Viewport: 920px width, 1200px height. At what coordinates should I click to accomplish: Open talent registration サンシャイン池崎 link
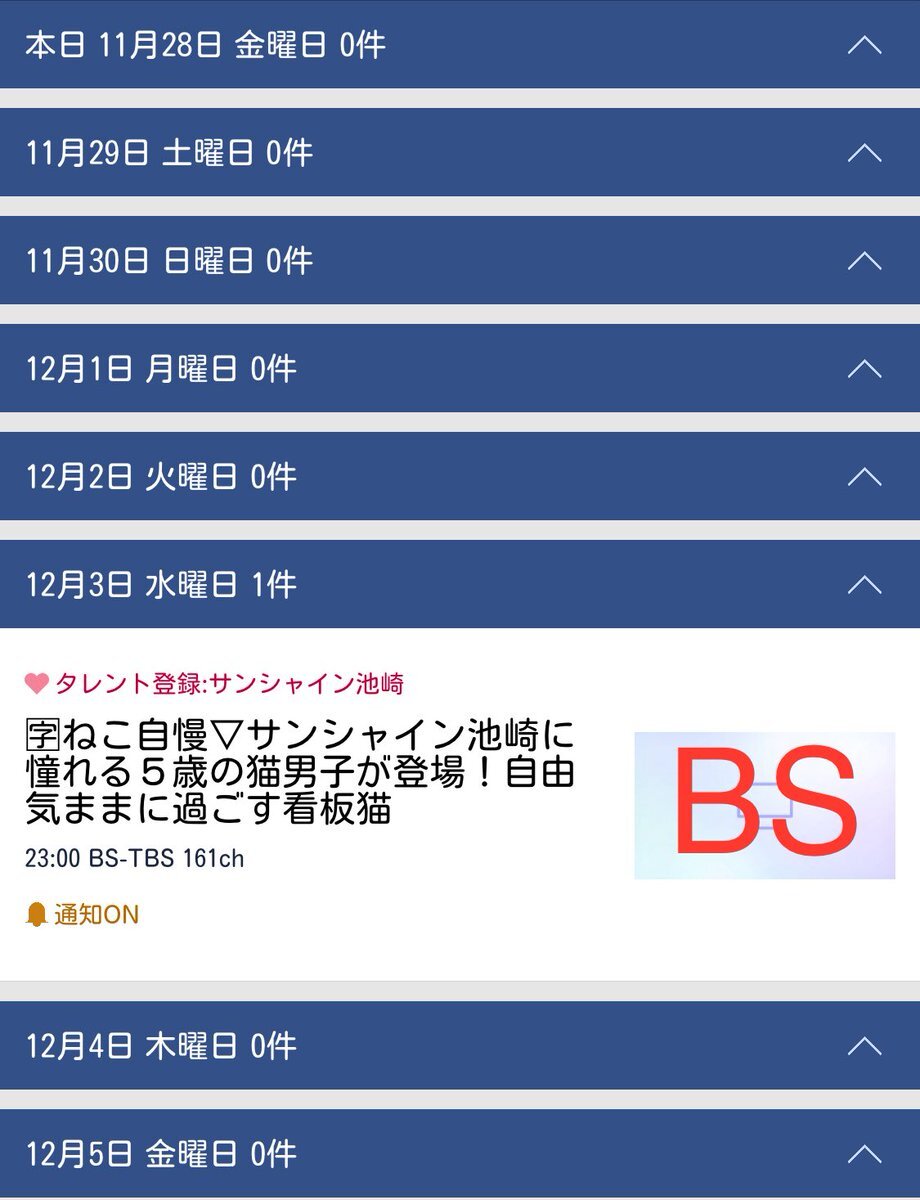coord(215,684)
